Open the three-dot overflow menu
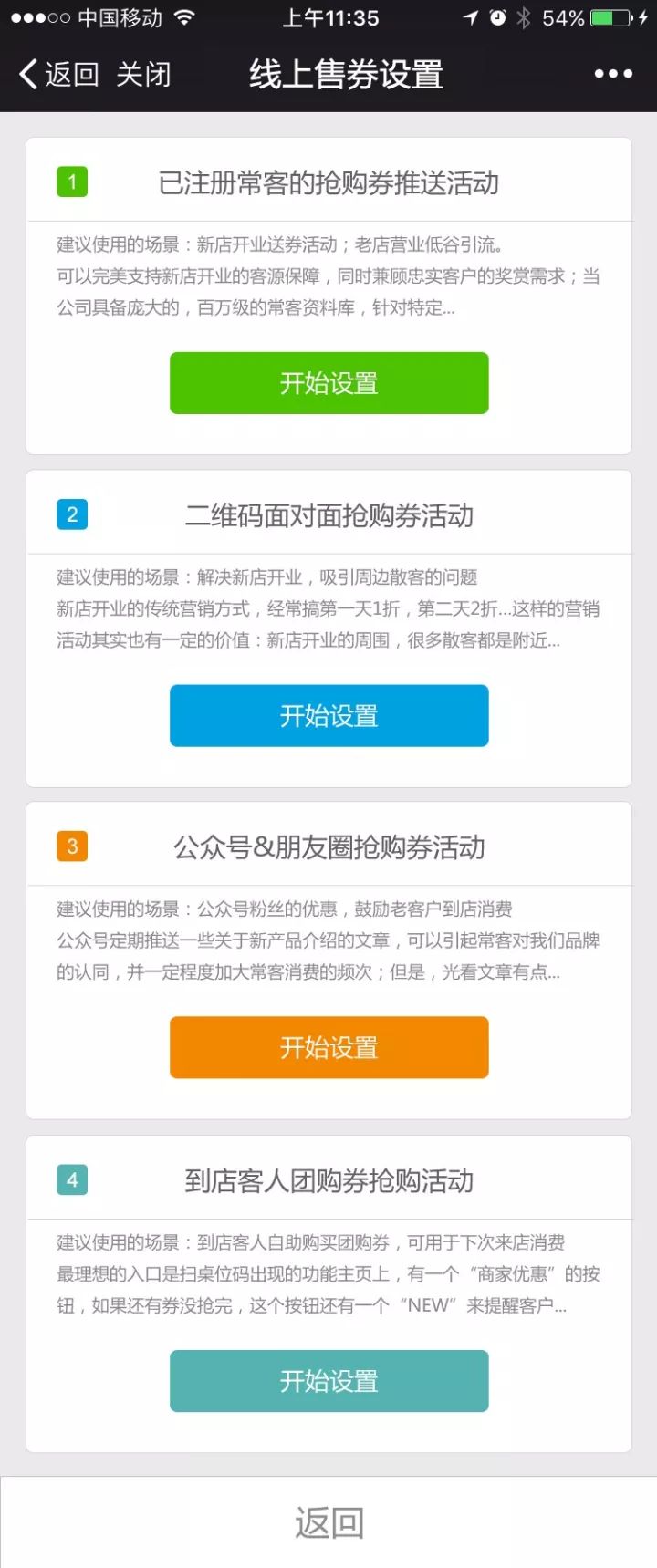 click(x=612, y=74)
